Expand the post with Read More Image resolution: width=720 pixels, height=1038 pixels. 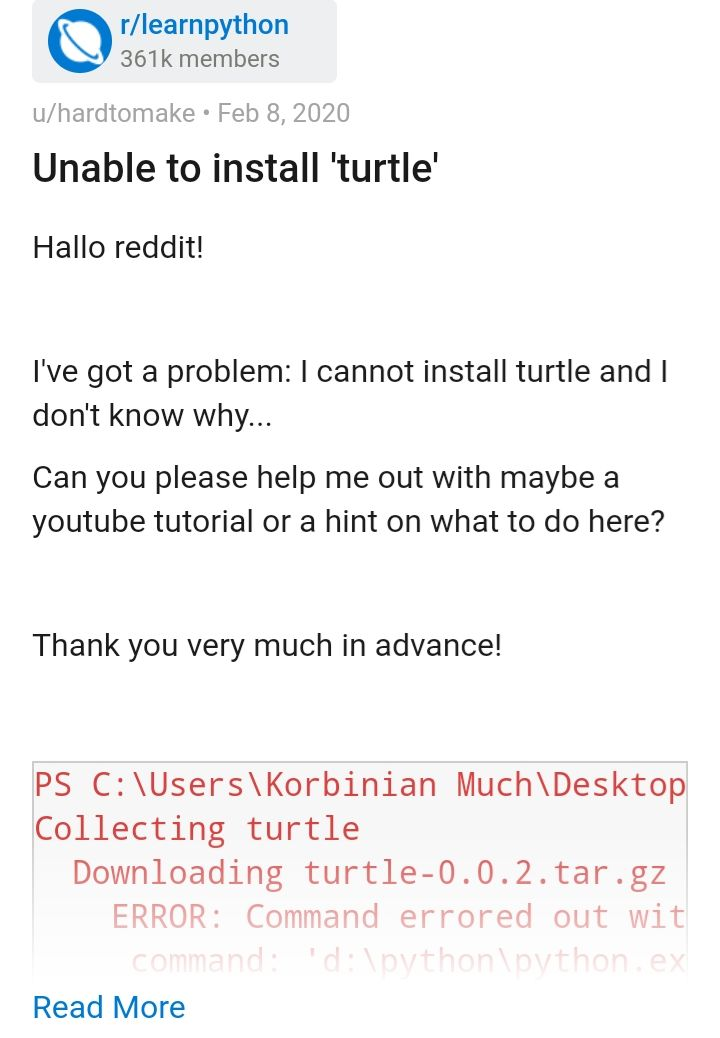click(109, 1007)
